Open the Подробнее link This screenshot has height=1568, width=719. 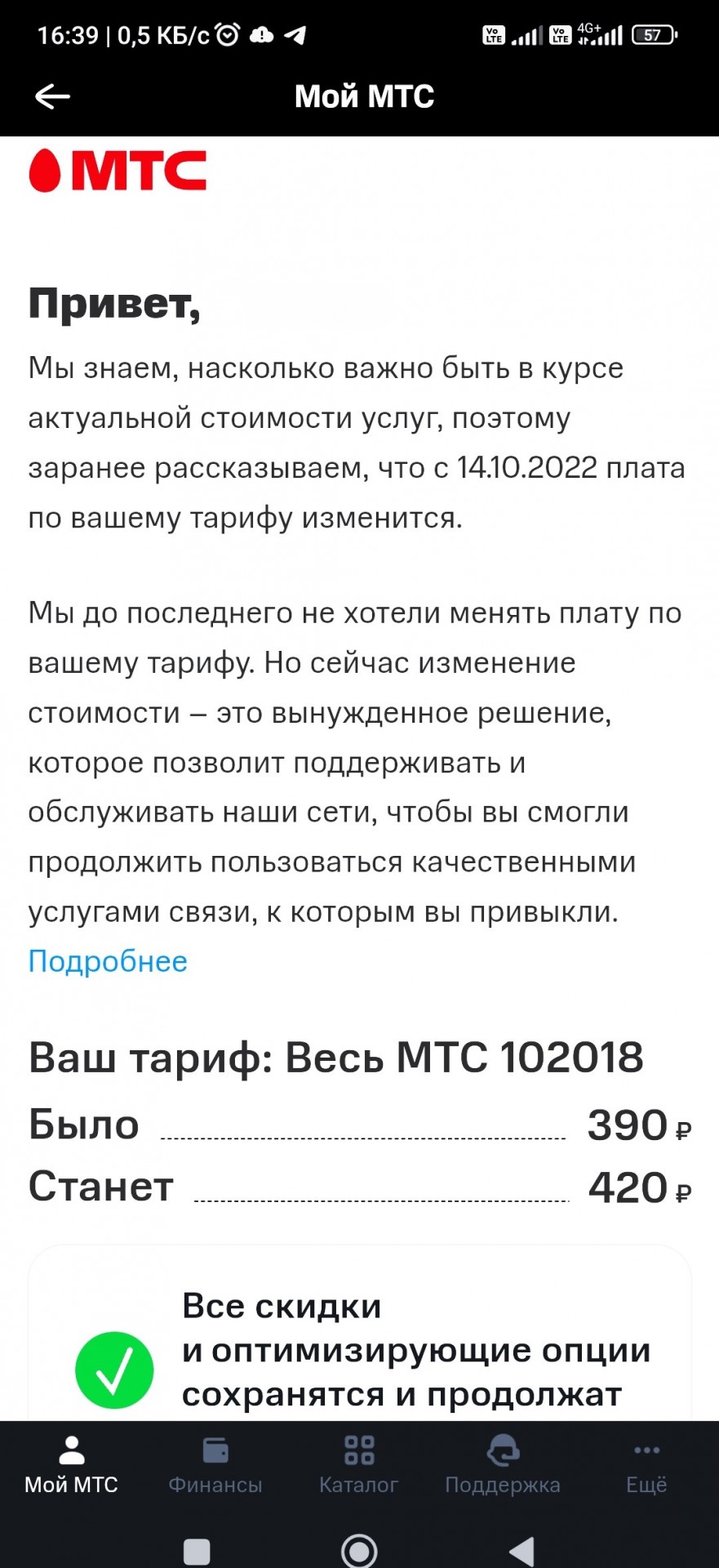(x=108, y=961)
